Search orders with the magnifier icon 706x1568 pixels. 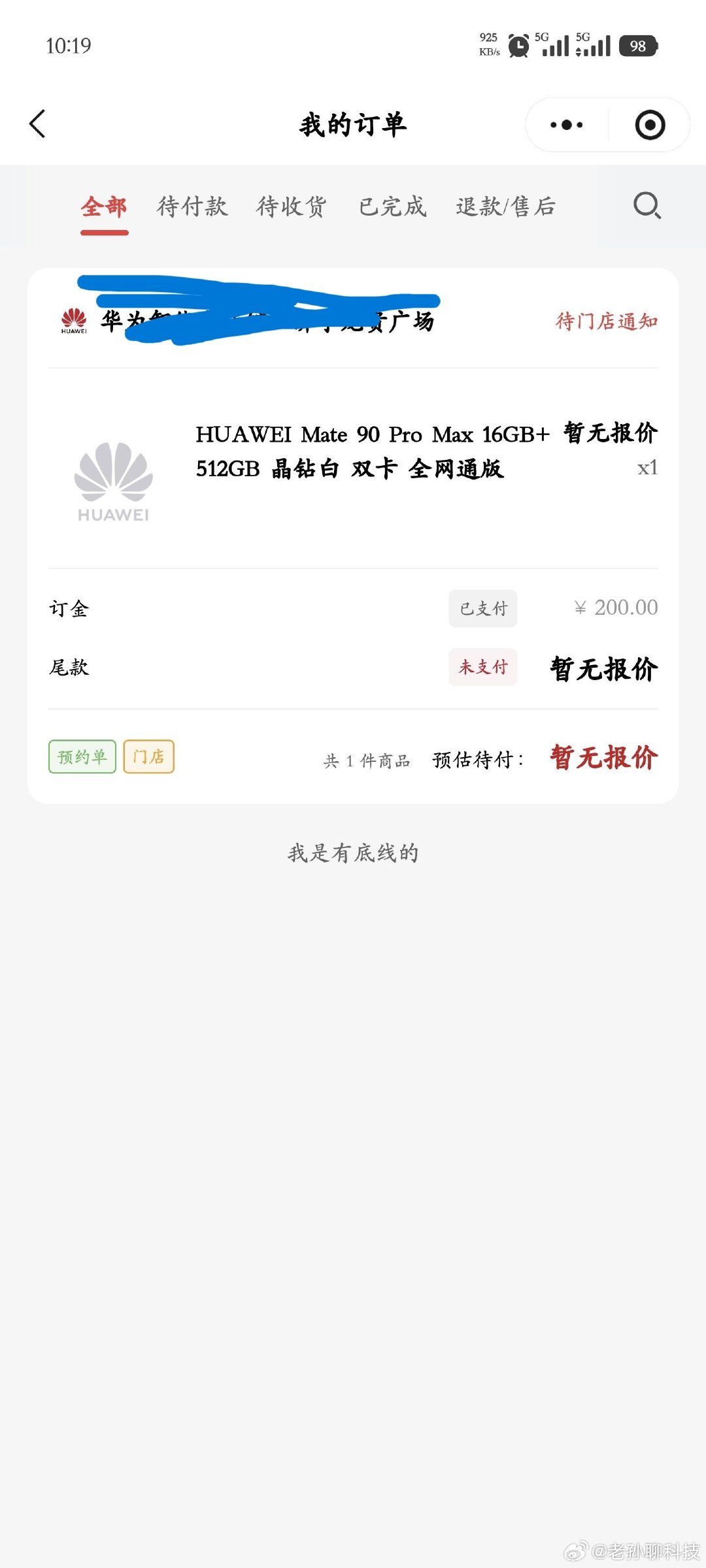[x=647, y=206]
